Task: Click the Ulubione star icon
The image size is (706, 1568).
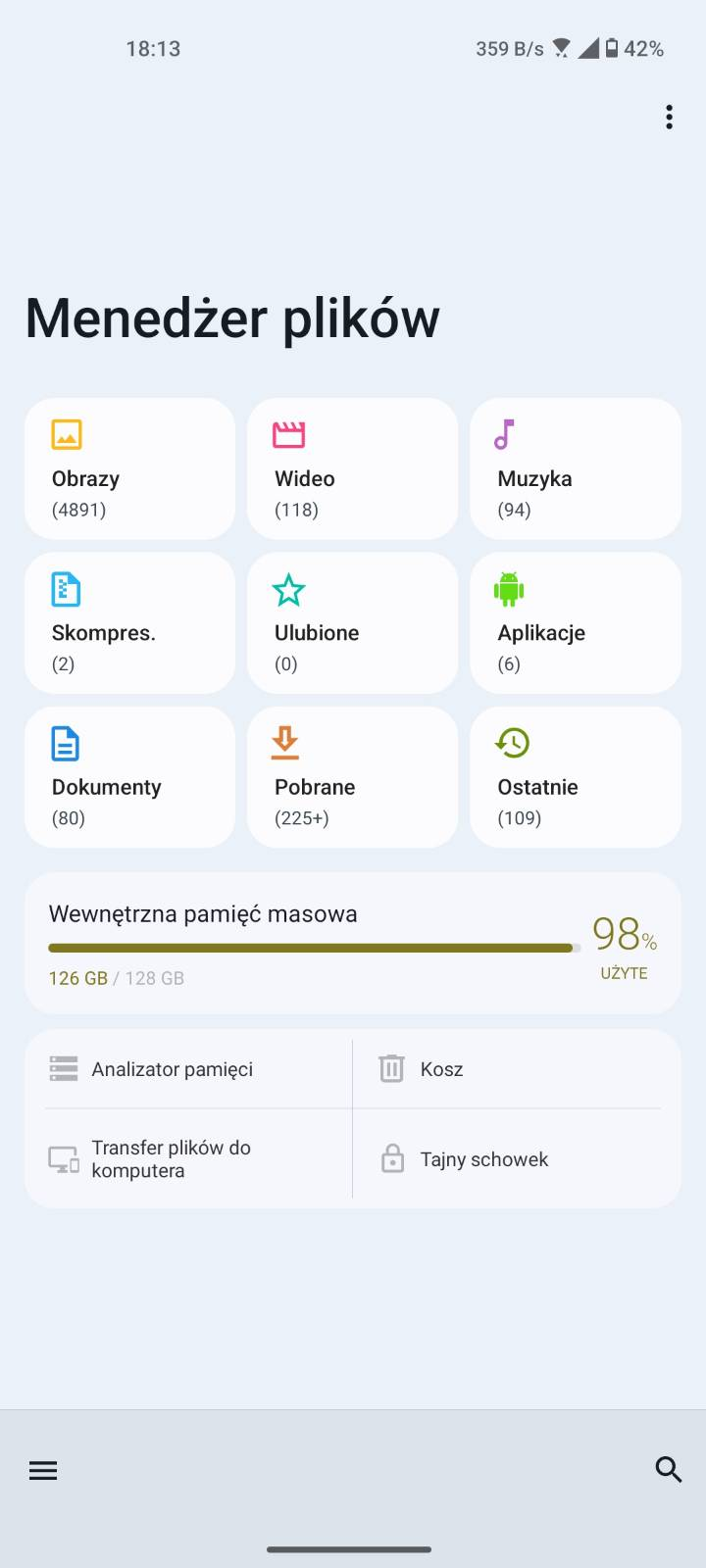Action: coord(288,589)
